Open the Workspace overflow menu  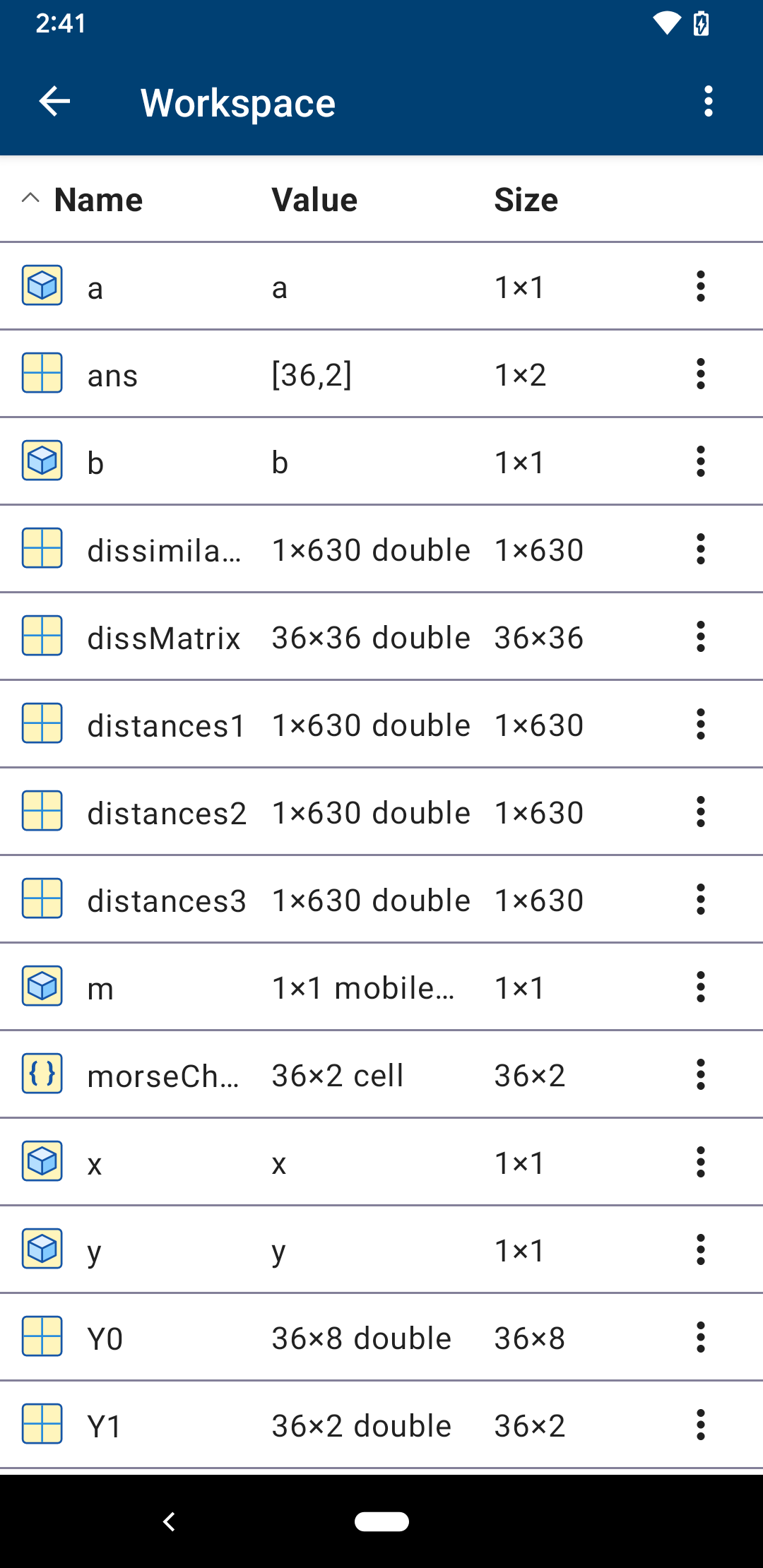click(708, 101)
